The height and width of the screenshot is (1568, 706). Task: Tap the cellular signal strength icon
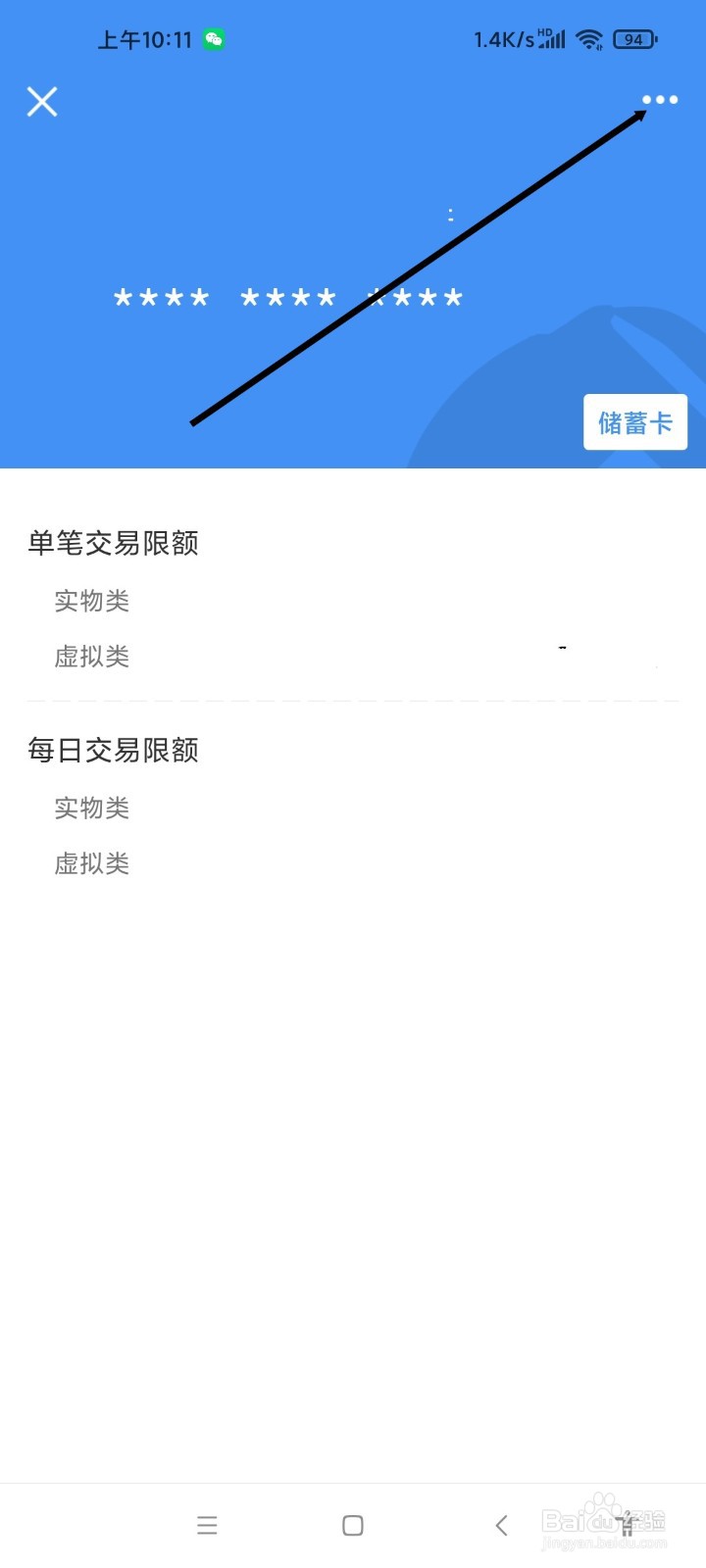tap(550, 40)
